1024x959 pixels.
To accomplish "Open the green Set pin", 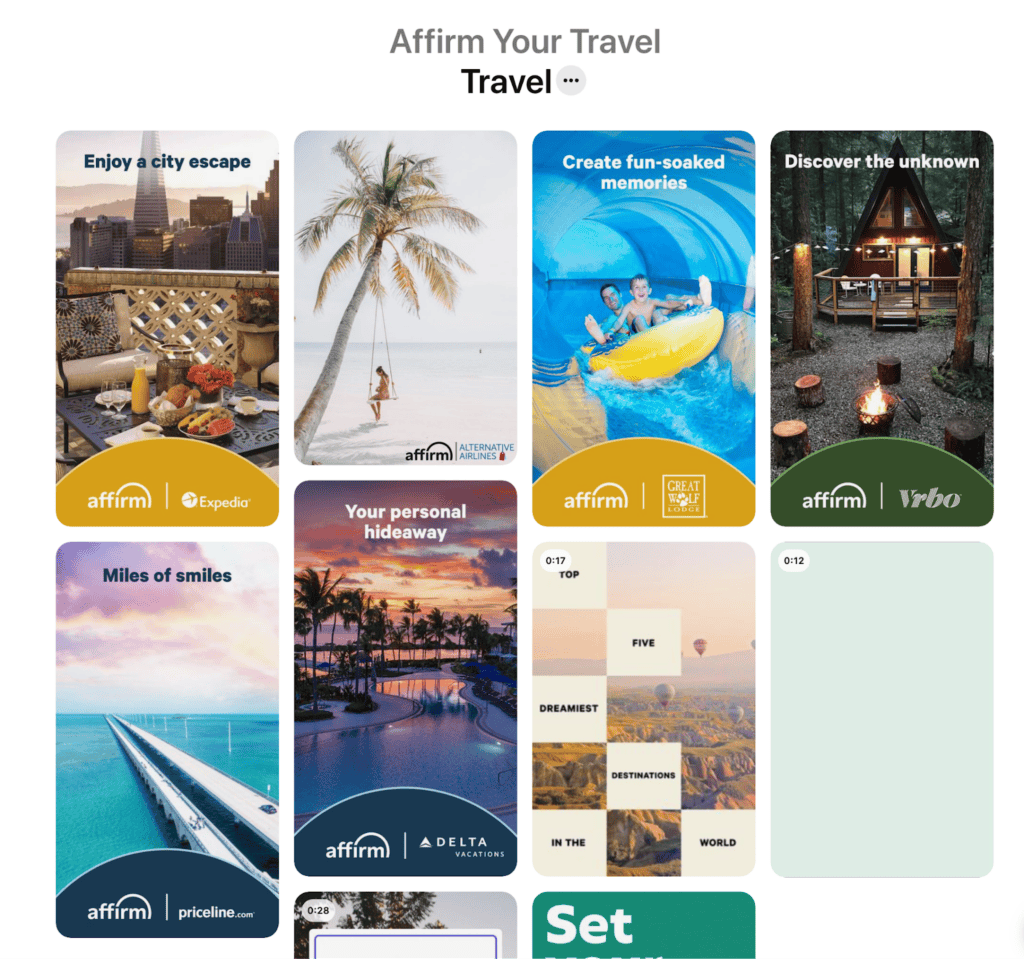I will point(643,926).
